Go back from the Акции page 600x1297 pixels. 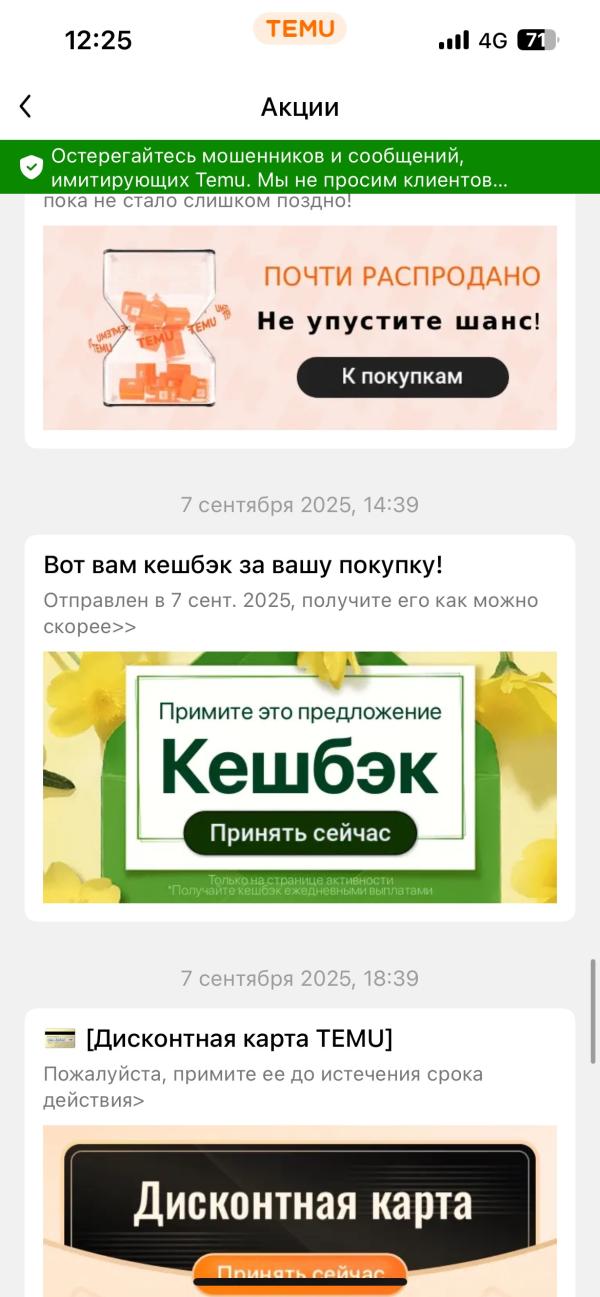[x=26, y=107]
